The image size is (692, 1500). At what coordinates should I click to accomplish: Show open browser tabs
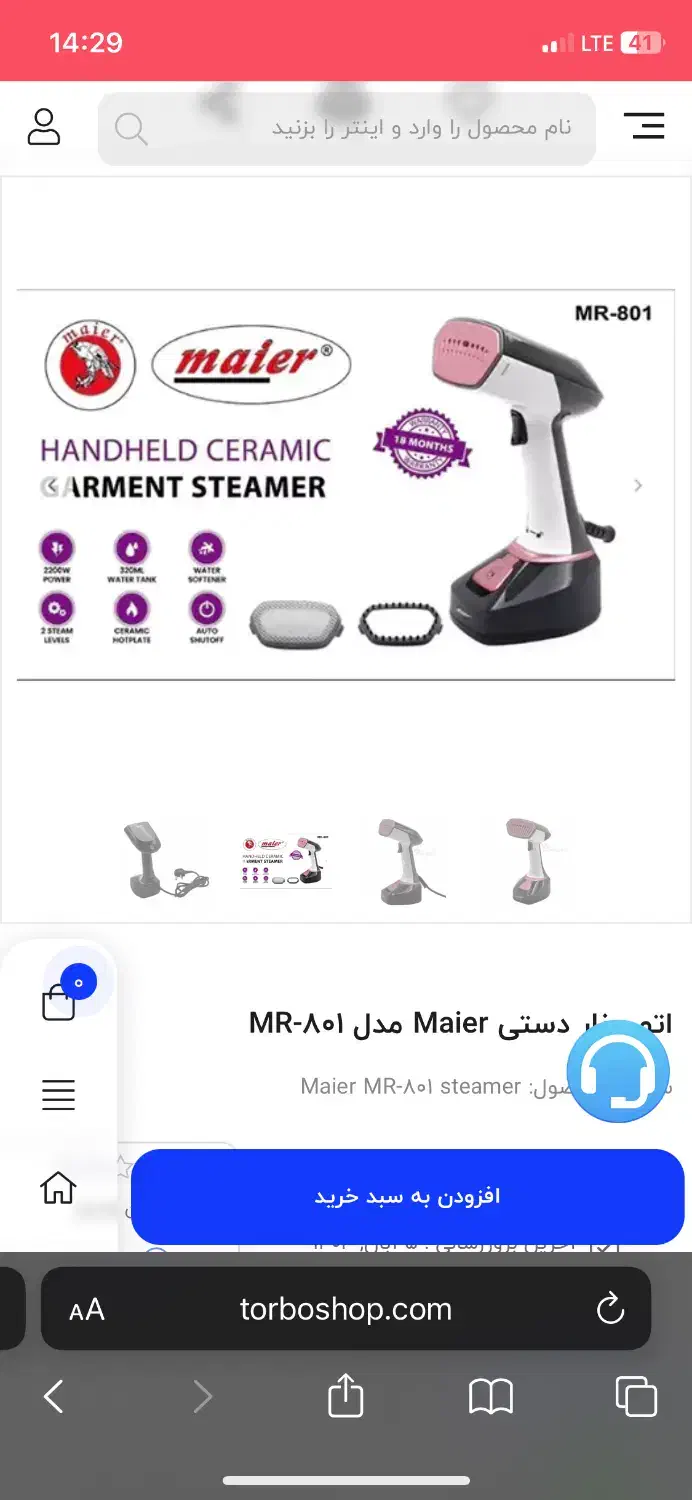(x=636, y=1396)
